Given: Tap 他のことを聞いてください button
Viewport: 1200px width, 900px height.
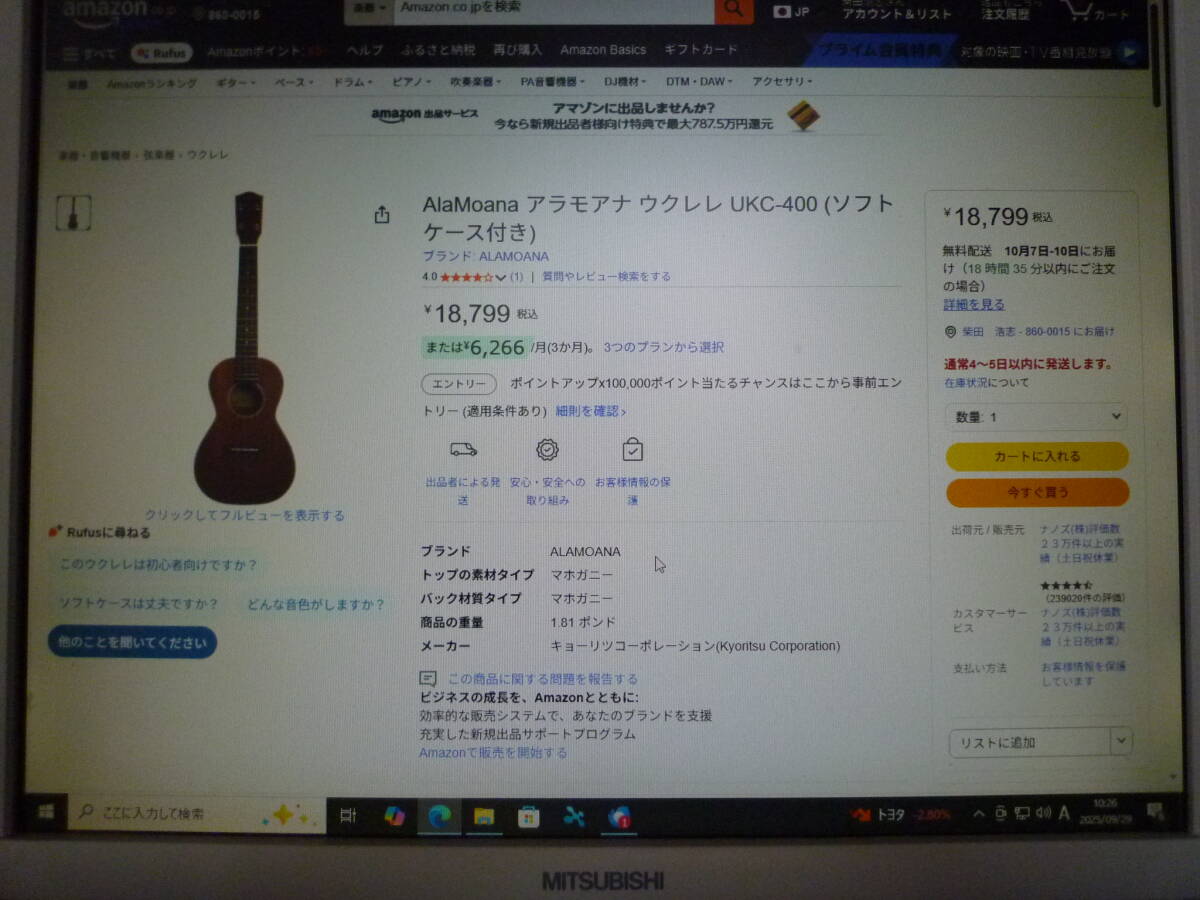Looking at the screenshot, I should (132, 642).
